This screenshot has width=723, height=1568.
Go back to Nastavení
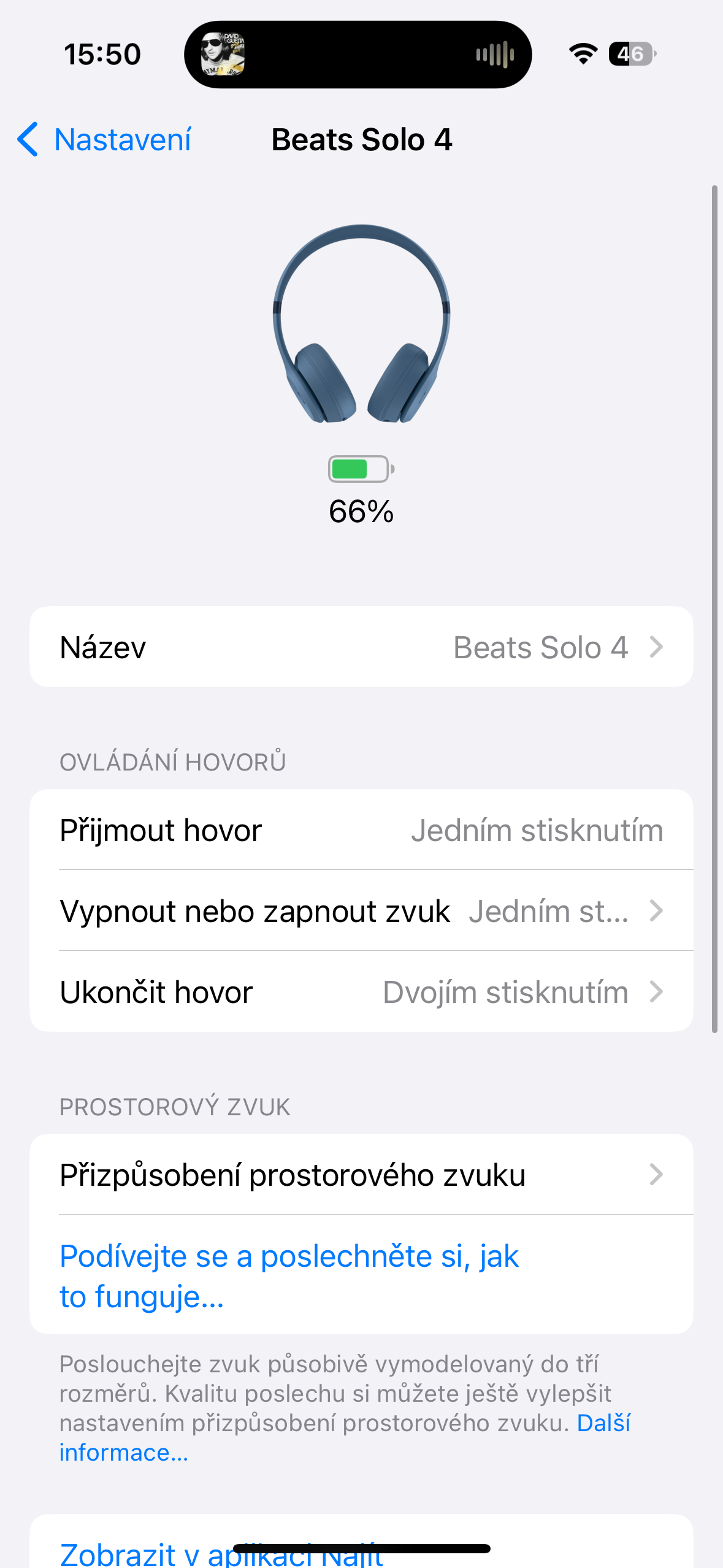click(104, 140)
